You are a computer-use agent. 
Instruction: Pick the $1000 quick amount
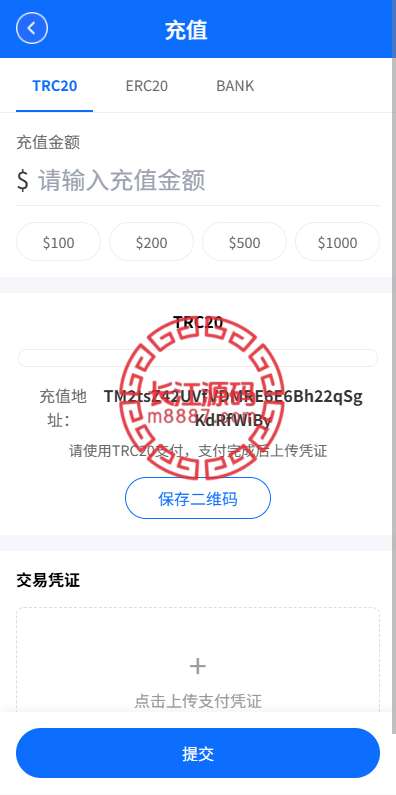pos(337,242)
